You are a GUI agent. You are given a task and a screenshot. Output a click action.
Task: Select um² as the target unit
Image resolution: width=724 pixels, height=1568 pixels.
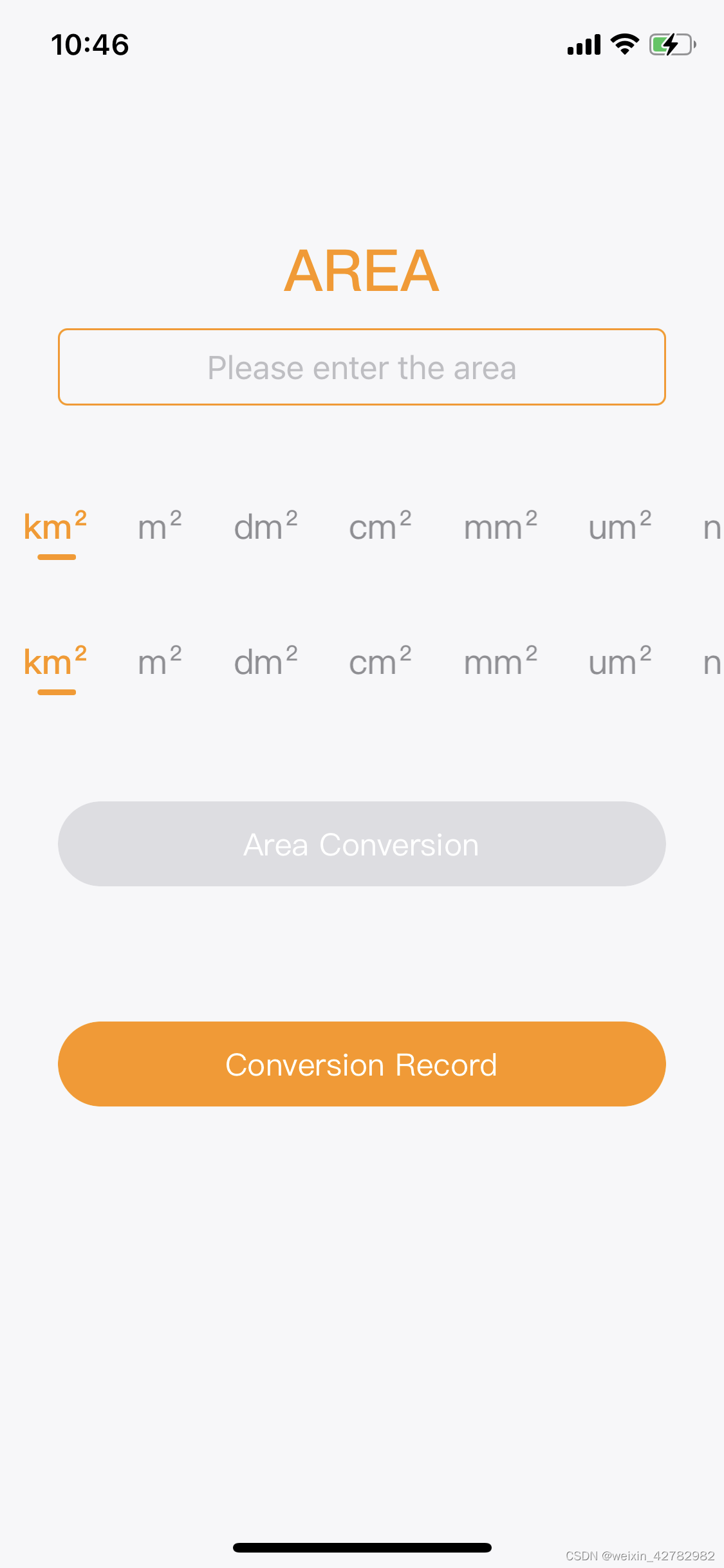click(x=619, y=663)
